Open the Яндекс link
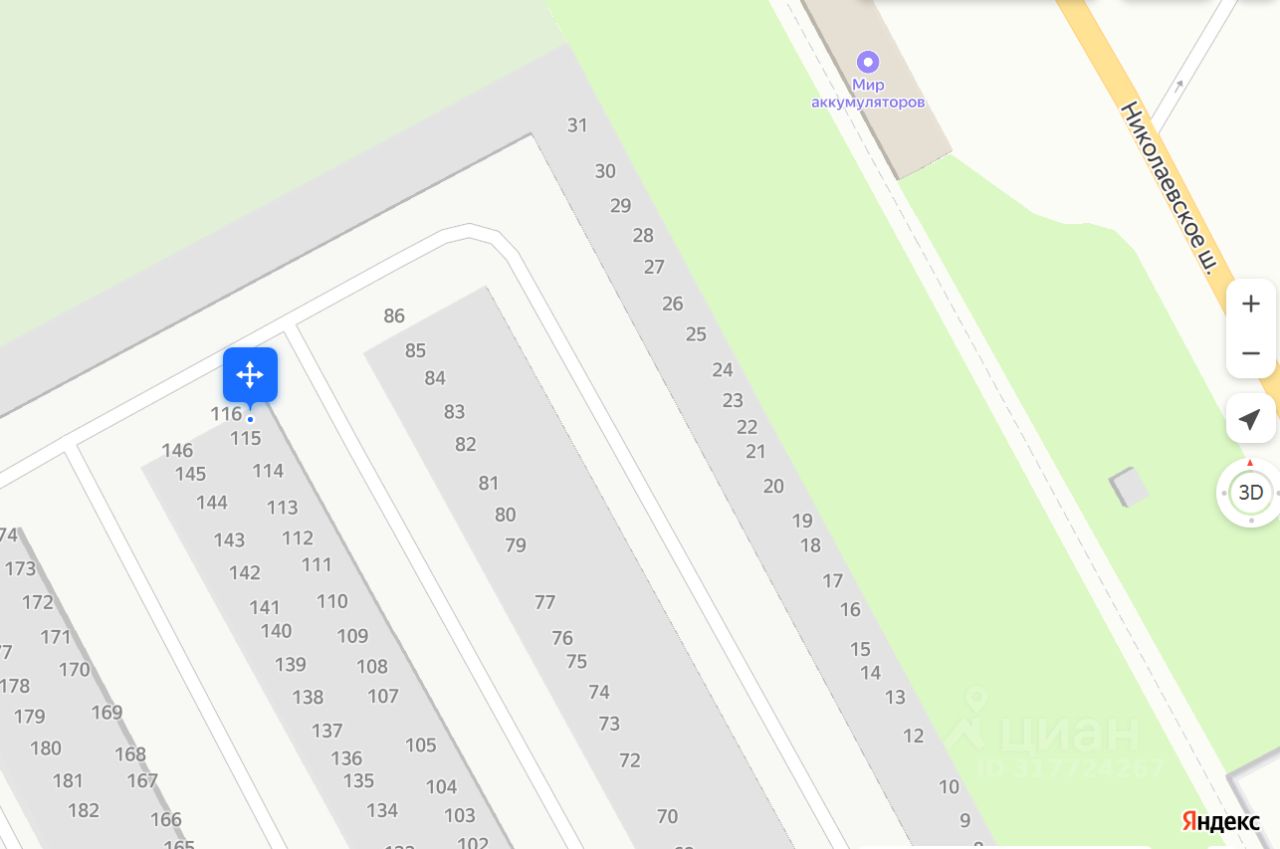Viewport: 1280px width, 849px height. 1220,821
